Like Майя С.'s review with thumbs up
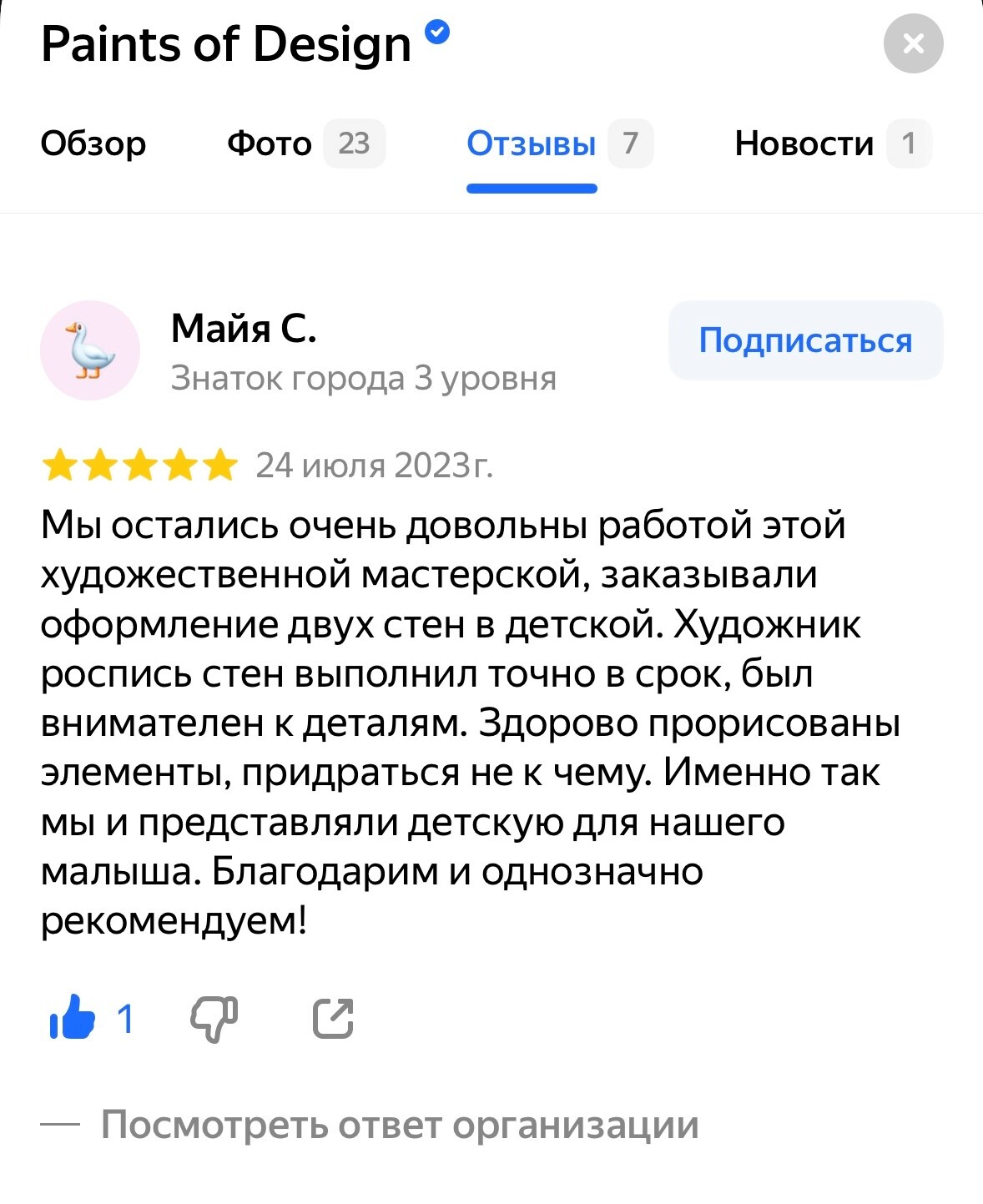 point(73,1018)
